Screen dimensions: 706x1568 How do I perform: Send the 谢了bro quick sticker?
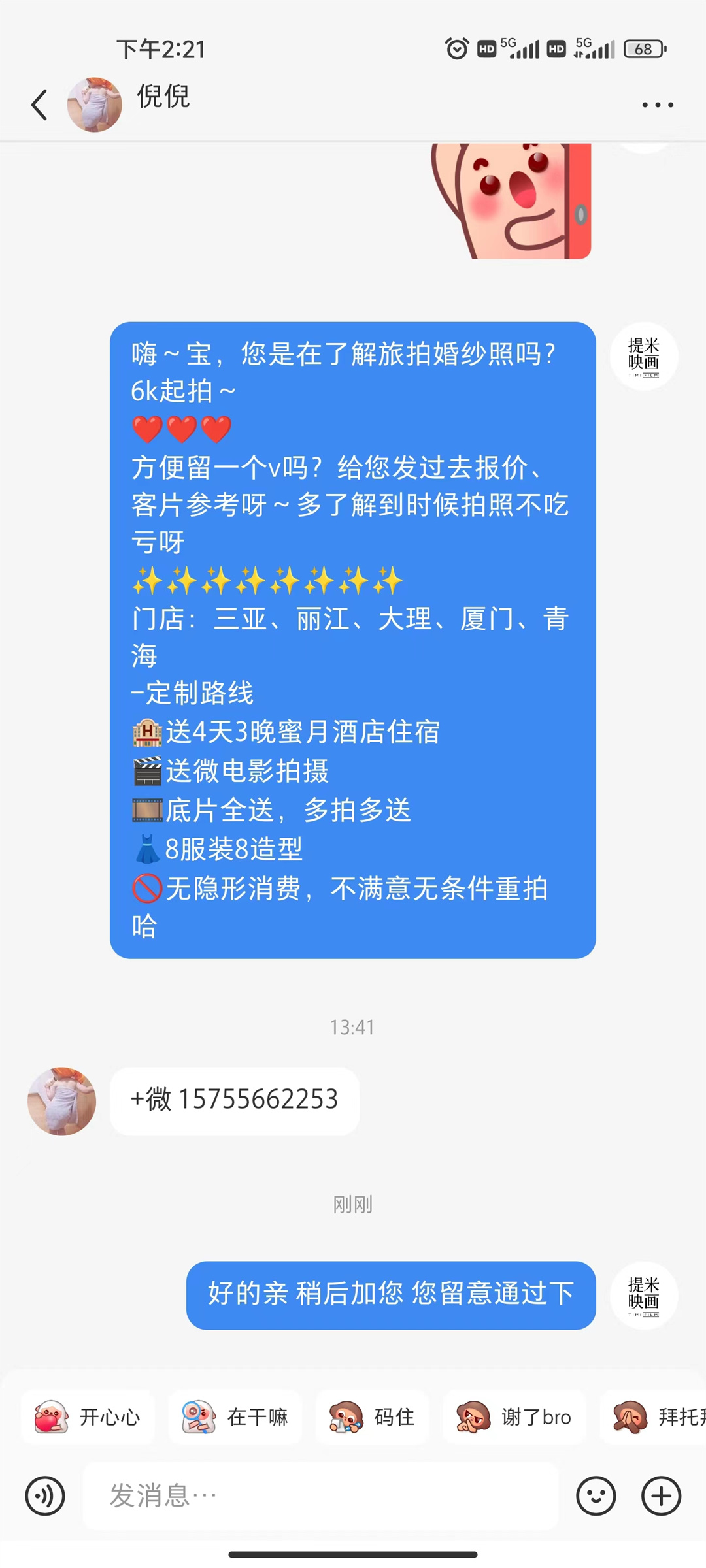point(514,1416)
